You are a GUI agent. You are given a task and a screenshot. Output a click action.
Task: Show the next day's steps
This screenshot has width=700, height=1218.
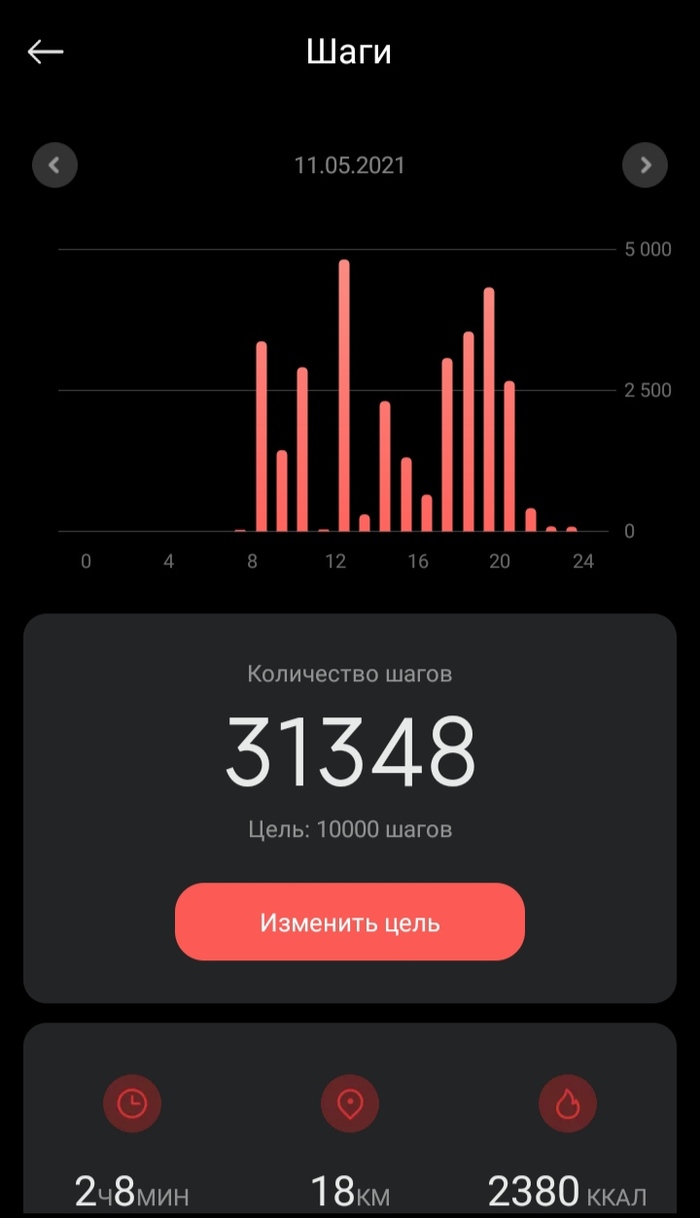point(645,165)
